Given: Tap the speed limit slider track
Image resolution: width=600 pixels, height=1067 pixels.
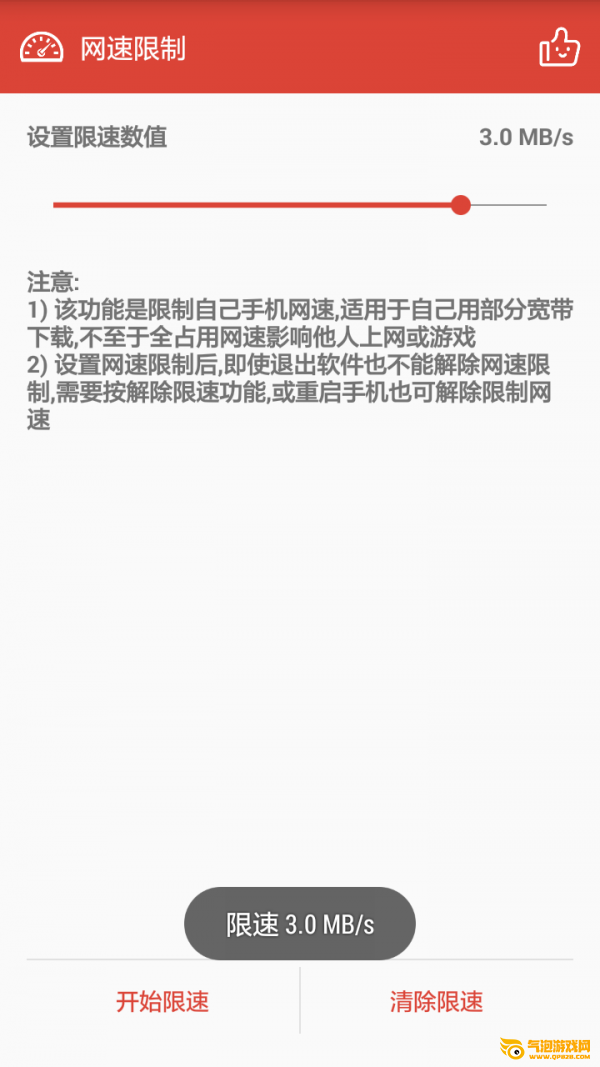Looking at the screenshot, I should click(x=299, y=205).
